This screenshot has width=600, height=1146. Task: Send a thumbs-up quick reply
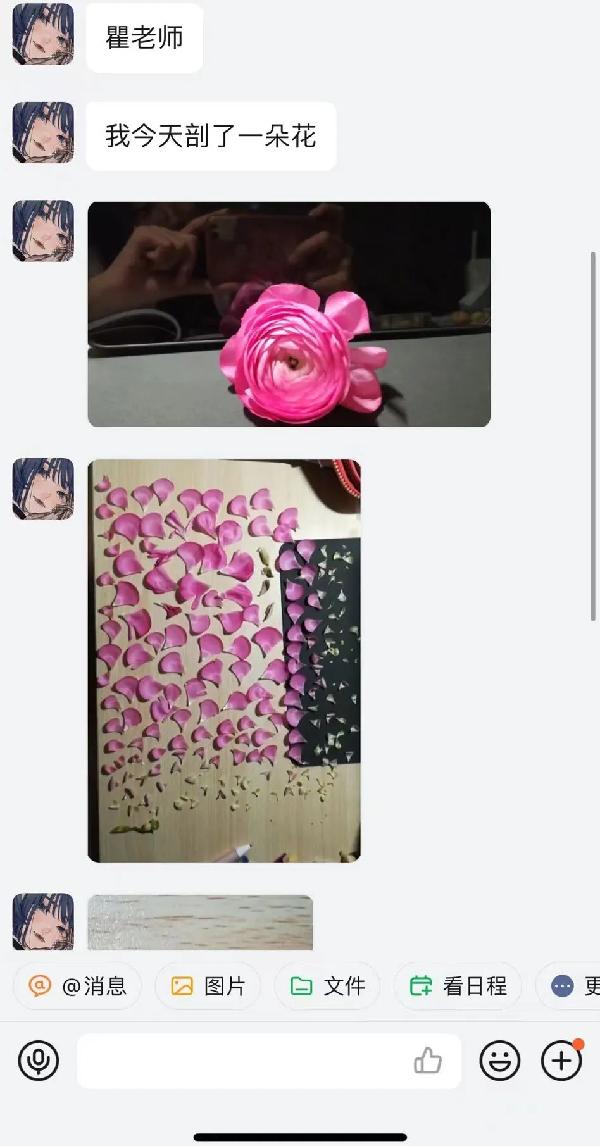point(428,1060)
